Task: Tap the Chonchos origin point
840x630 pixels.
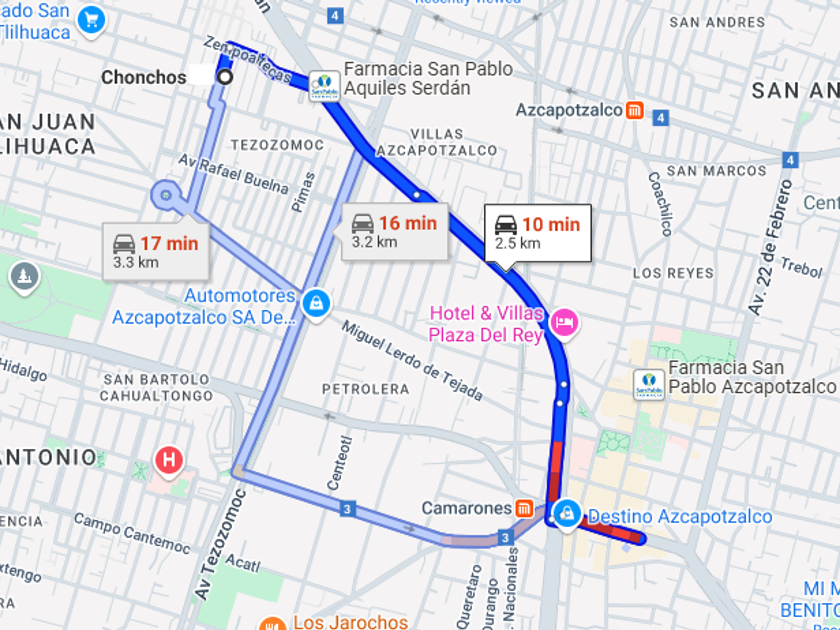Action: (x=225, y=77)
